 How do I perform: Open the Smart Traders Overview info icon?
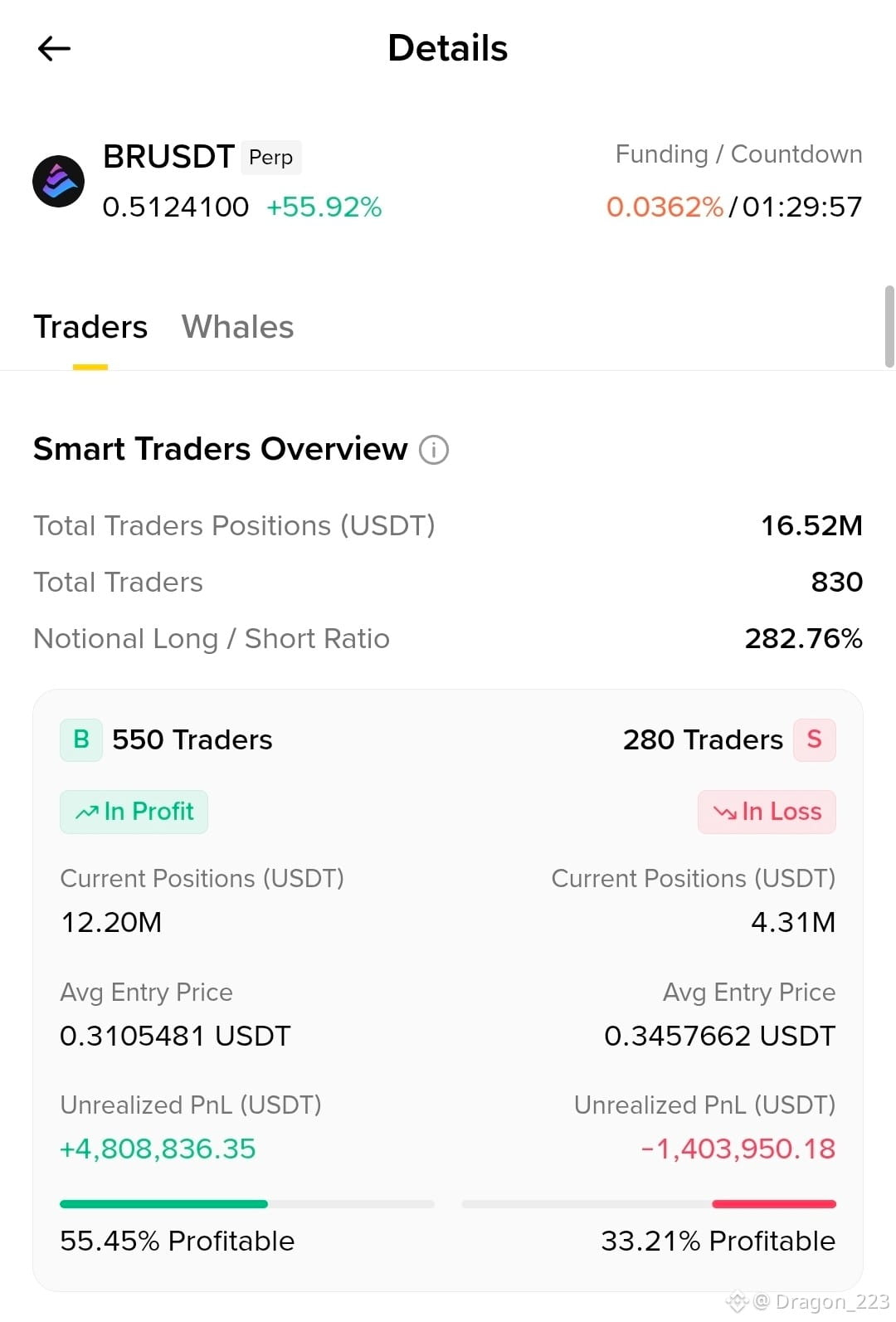pos(434,450)
